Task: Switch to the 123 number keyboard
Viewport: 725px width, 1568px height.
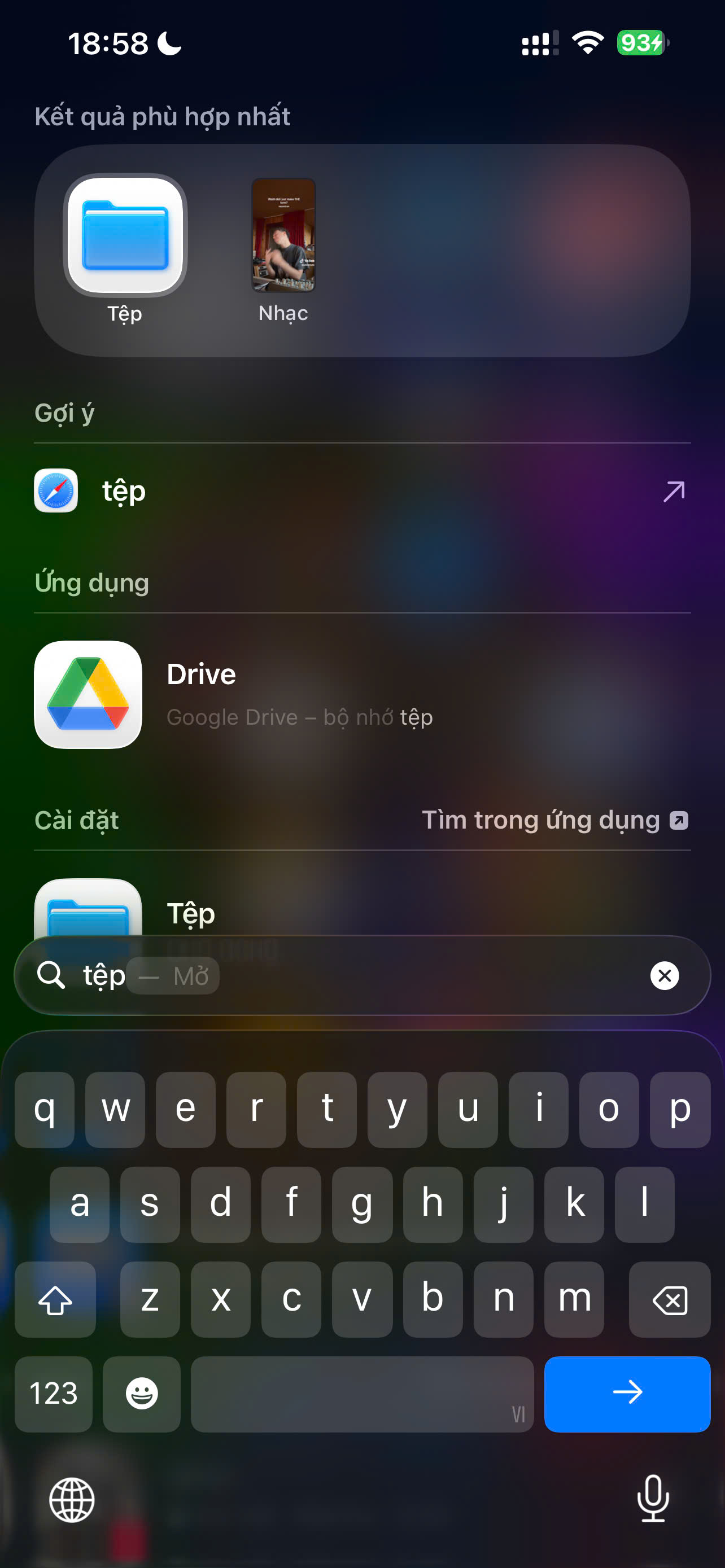Action: pos(54,1393)
